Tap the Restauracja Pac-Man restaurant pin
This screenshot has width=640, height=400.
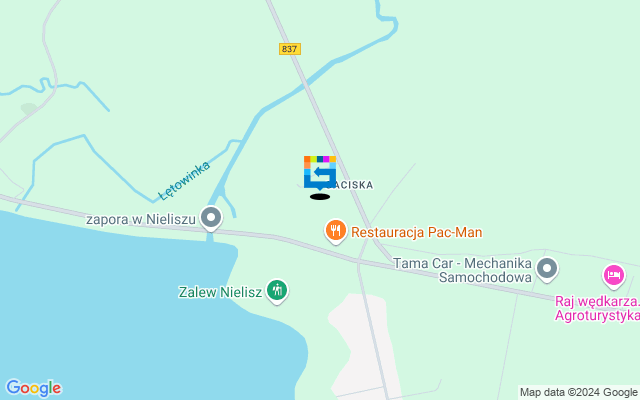335,232
